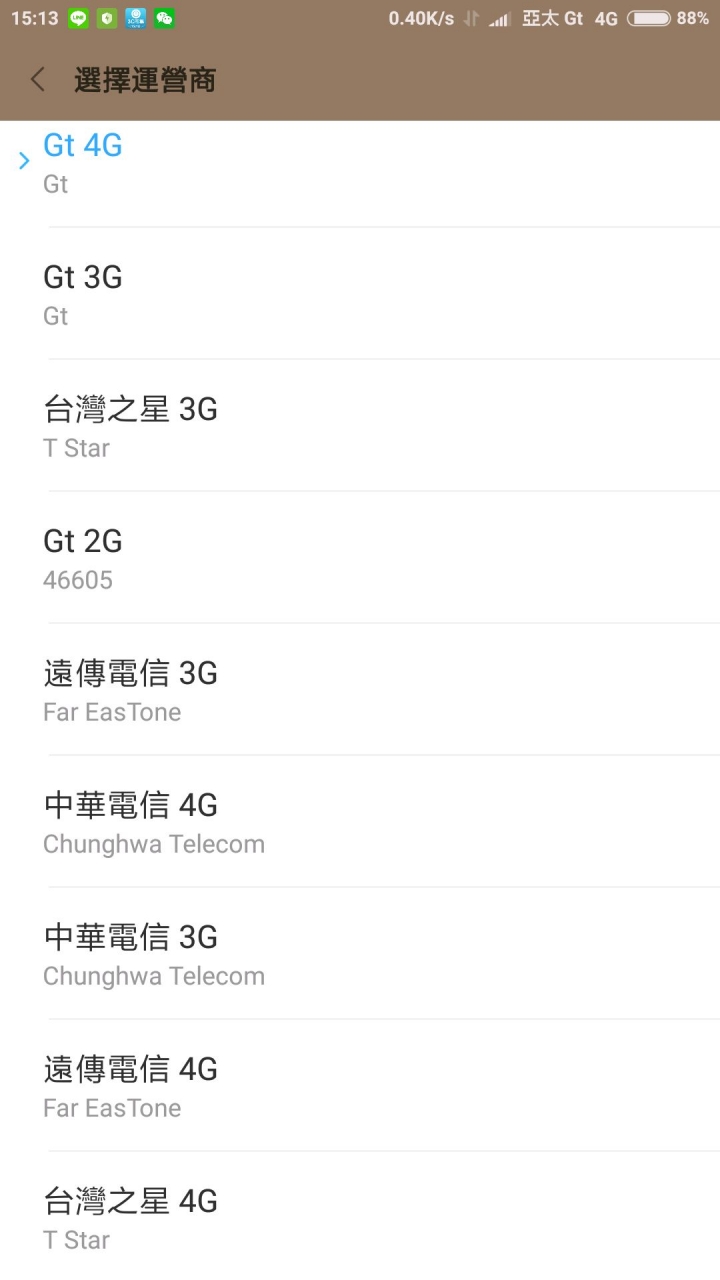Choose 遠傳電信 3G Far EasTone

pos(360,689)
